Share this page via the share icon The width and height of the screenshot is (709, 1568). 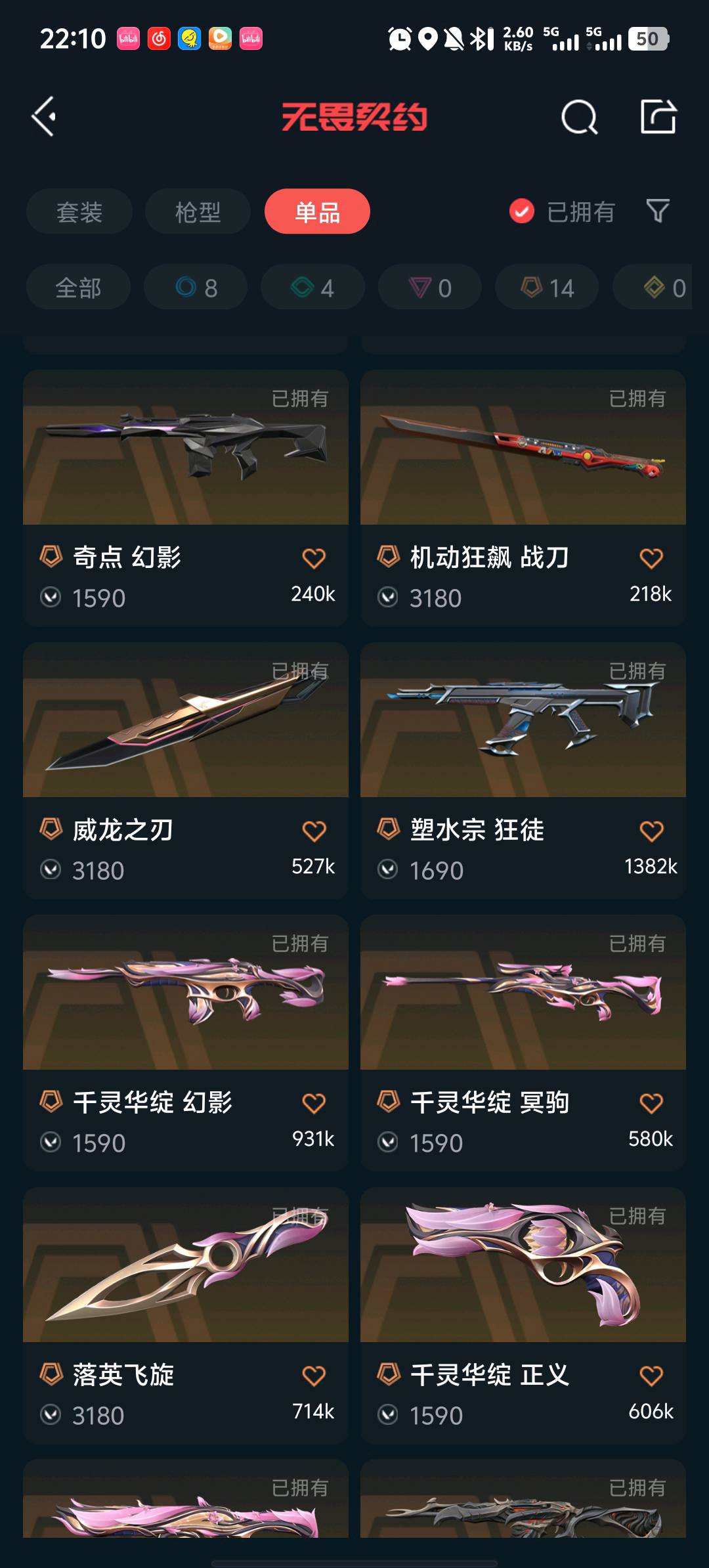click(658, 117)
